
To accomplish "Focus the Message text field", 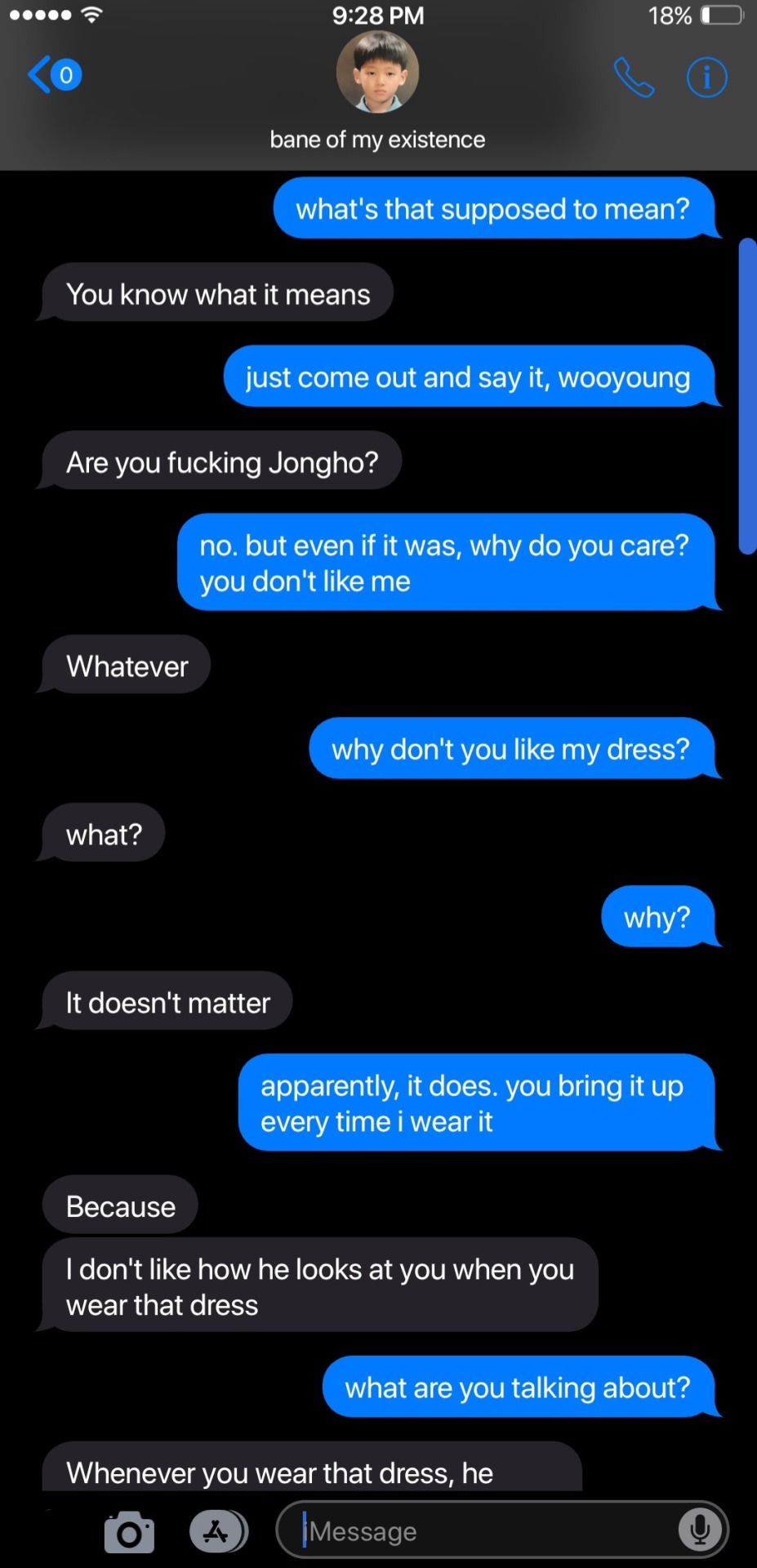I will click(482, 1531).
